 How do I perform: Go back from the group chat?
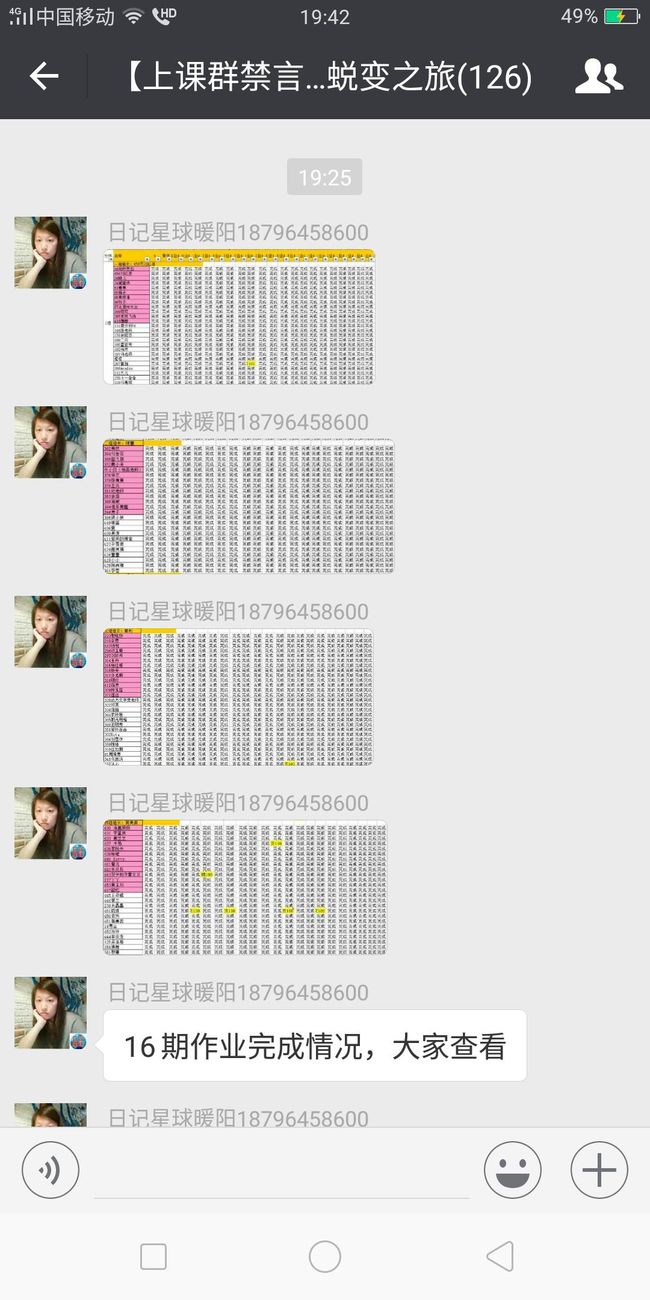pyautogui.click(x=44, y=76)
